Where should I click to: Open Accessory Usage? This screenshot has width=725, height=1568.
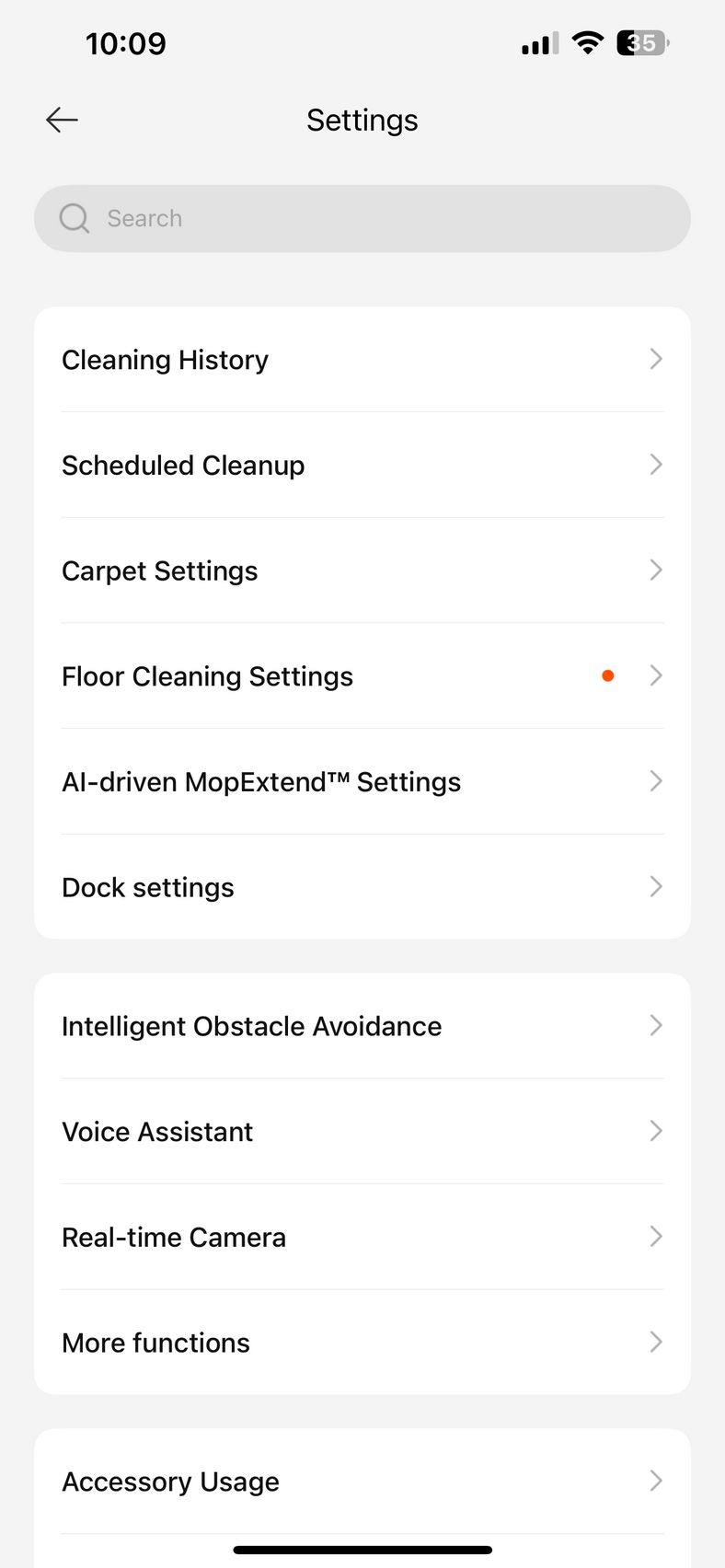[x=362, y=1482]
